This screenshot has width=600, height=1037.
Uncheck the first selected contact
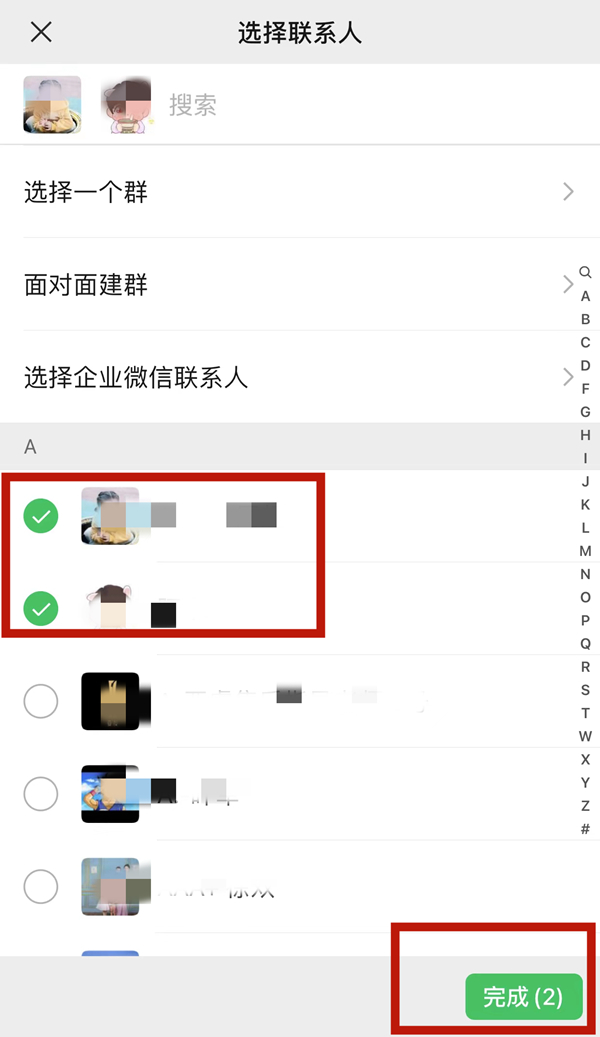[41, 516]
